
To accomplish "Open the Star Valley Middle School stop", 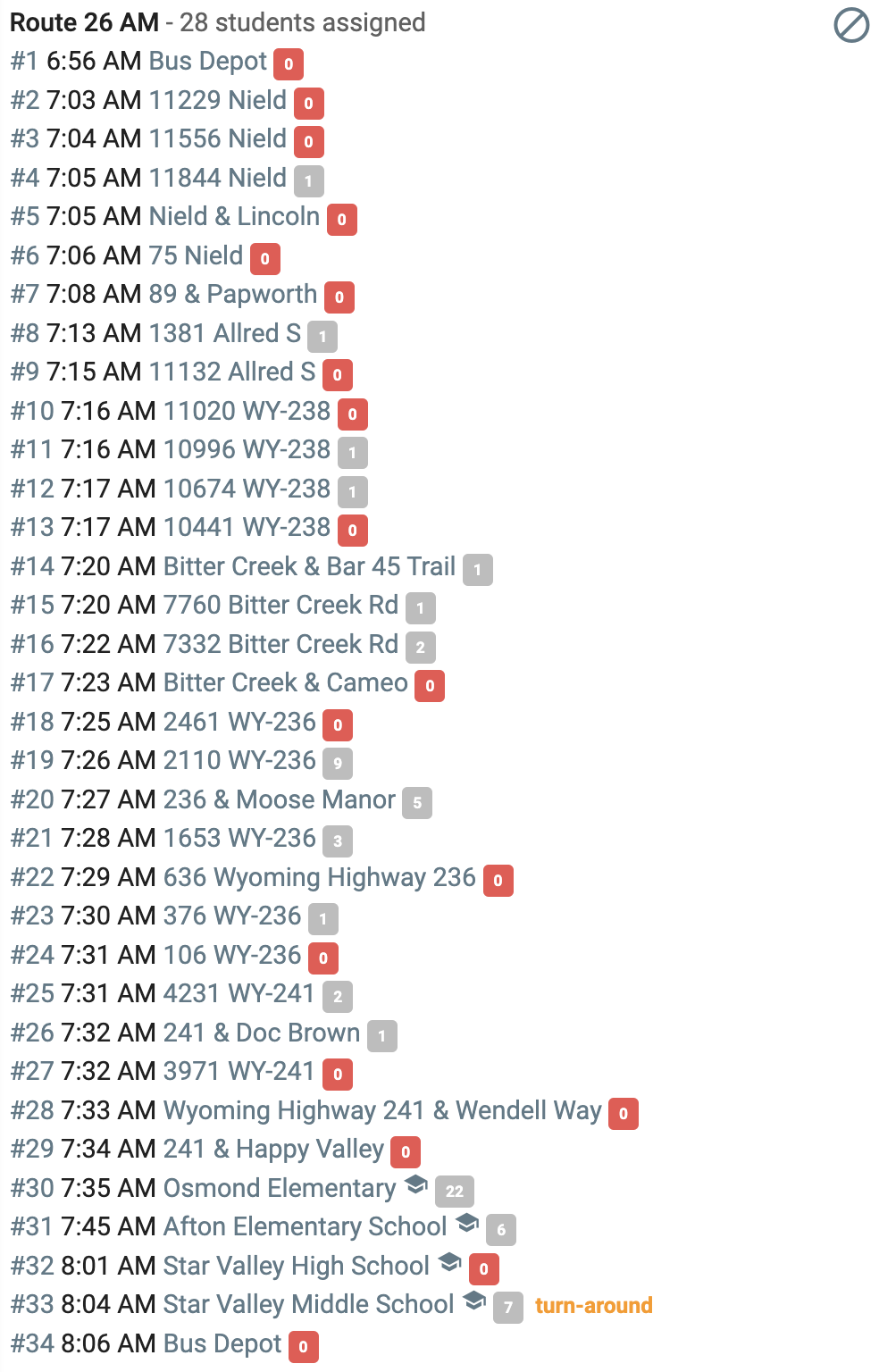I will (309, 1304).
